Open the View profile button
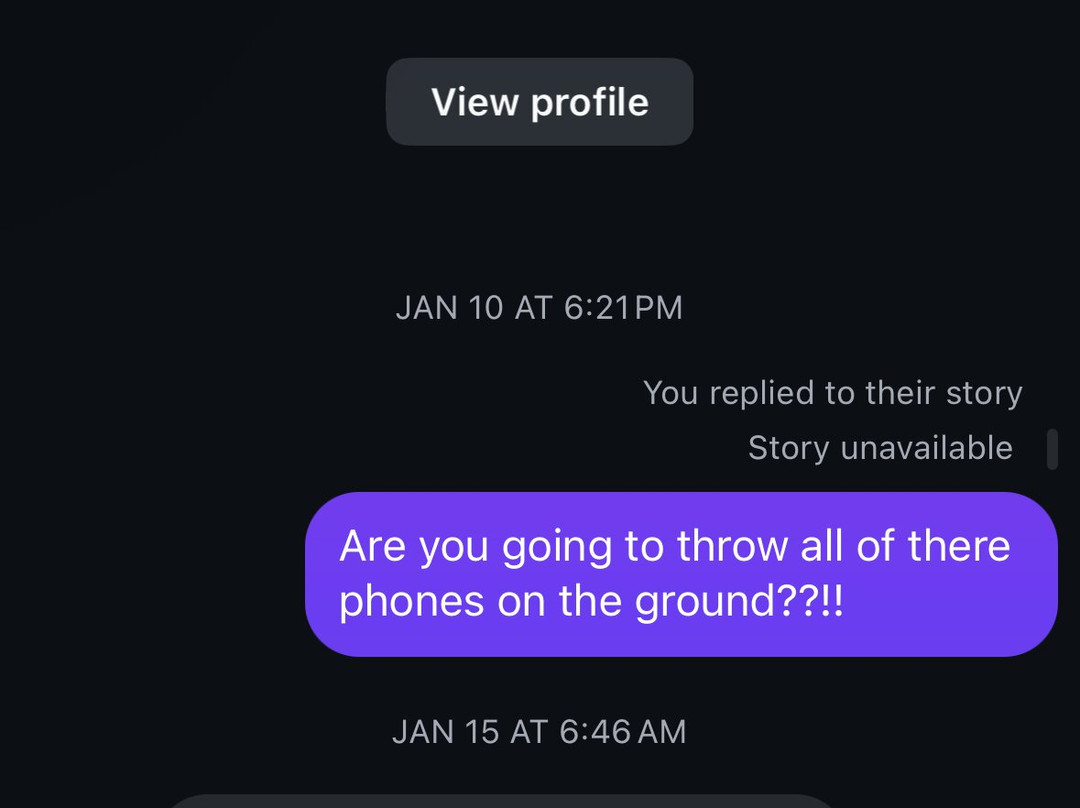The image size is (1080, 808). pos(539,102)
